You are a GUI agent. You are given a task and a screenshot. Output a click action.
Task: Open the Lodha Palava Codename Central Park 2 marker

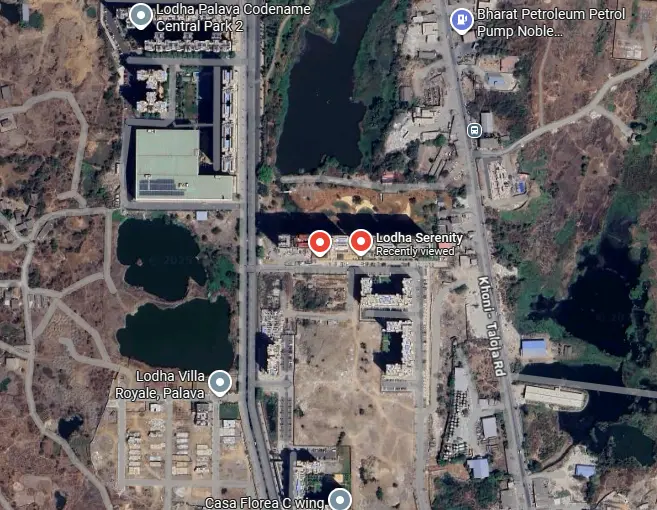point(141,16)
